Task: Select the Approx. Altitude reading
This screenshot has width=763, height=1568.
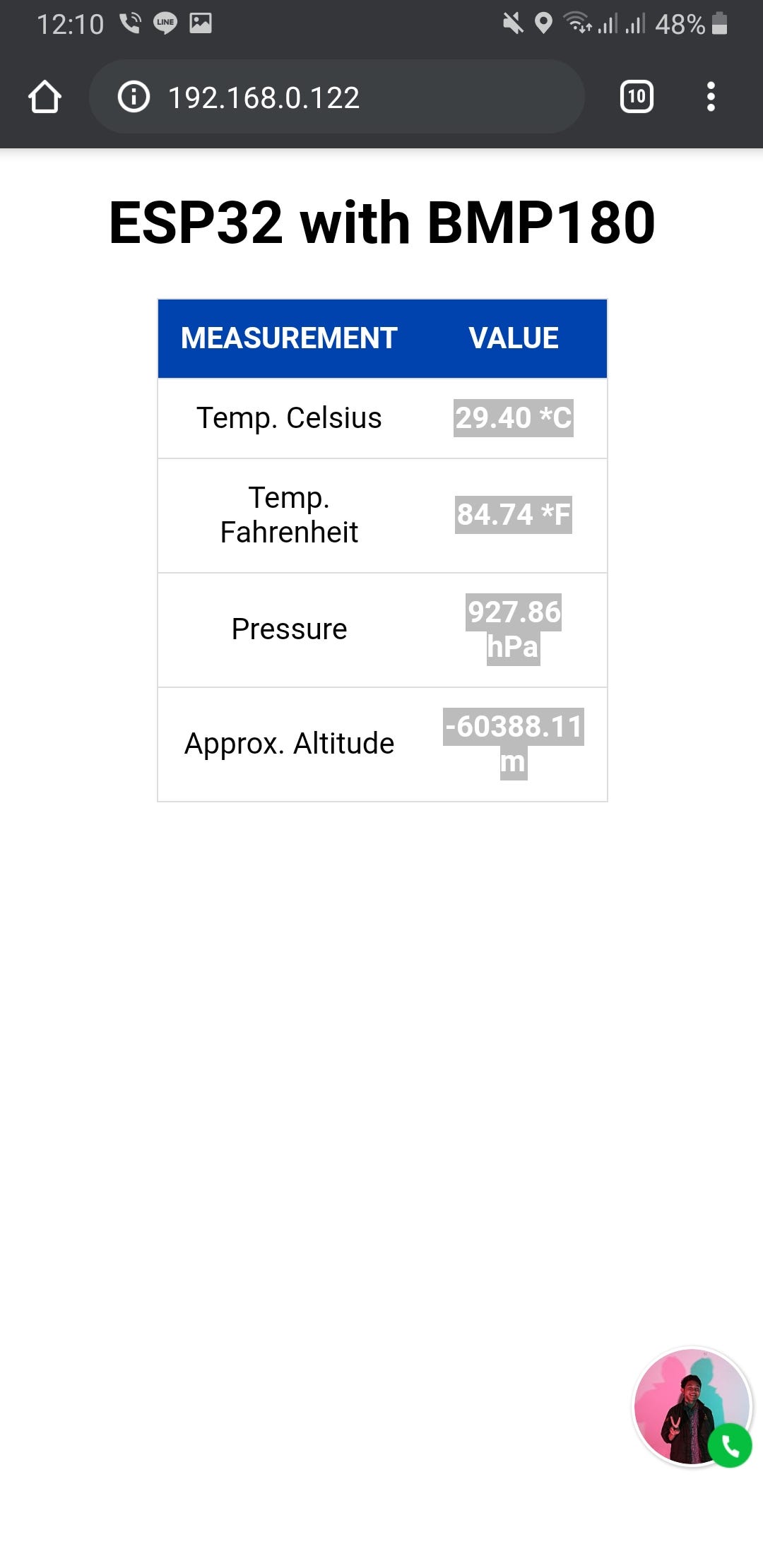Action: pos(514,742)
